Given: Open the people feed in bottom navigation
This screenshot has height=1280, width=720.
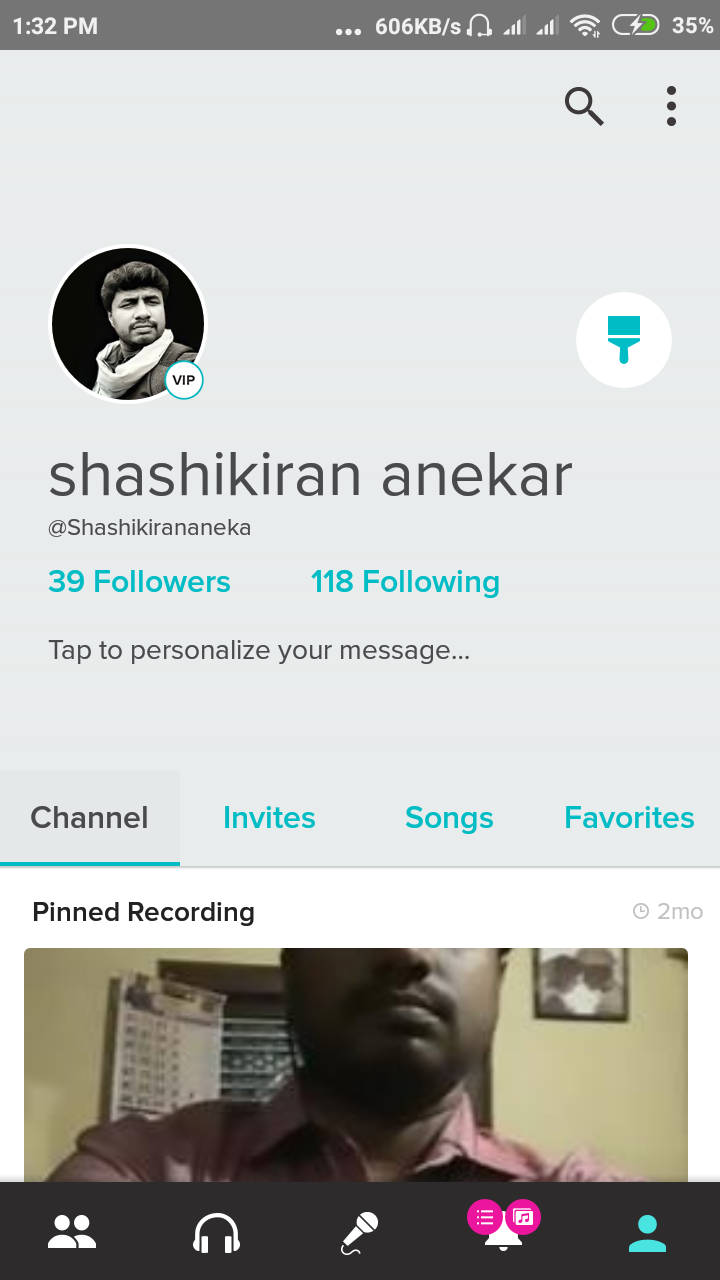Looking at the screenshot, I should click(72, 1232).
